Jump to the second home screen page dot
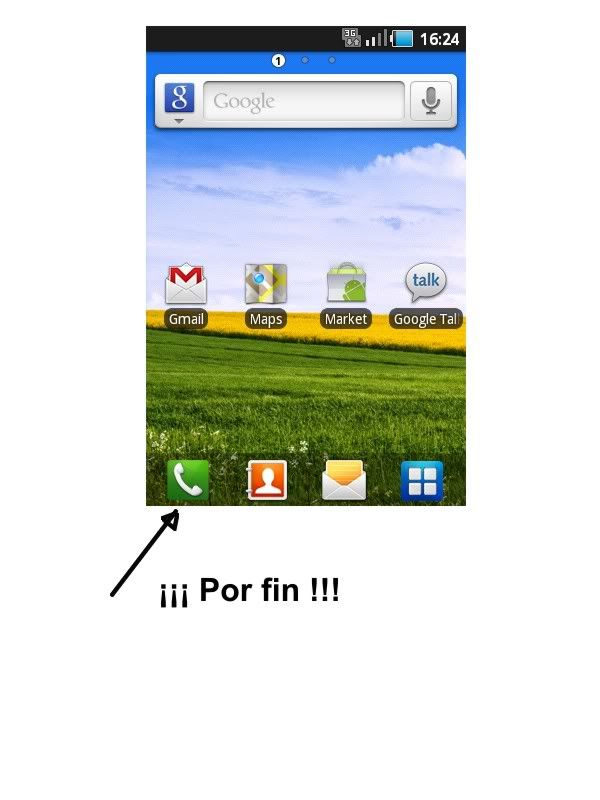 point(305,60)
